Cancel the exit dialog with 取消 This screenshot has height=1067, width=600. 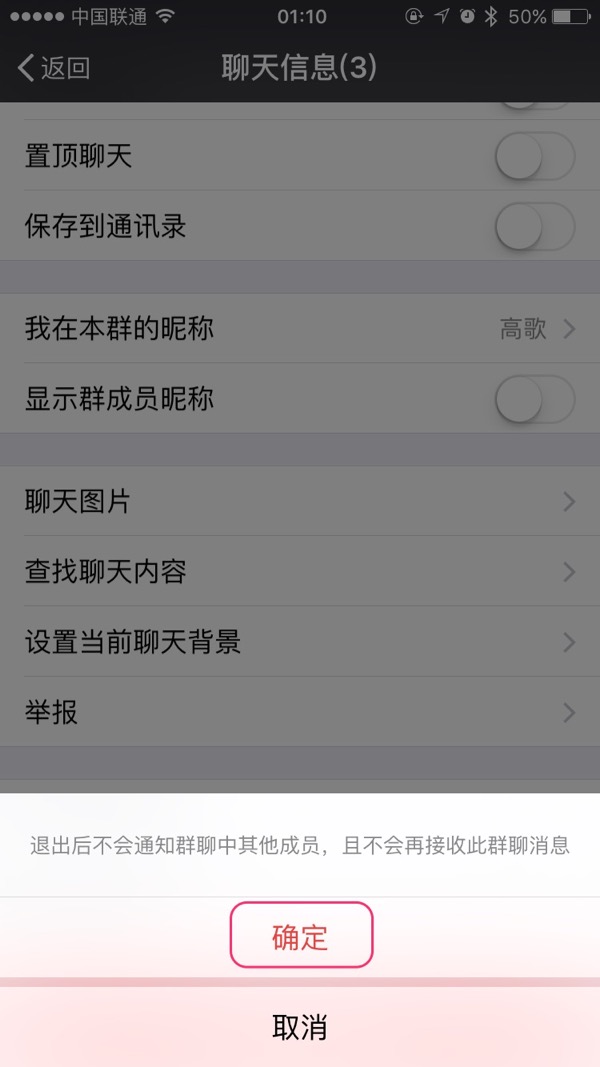pyautogui.click(x=300, y=1027)
